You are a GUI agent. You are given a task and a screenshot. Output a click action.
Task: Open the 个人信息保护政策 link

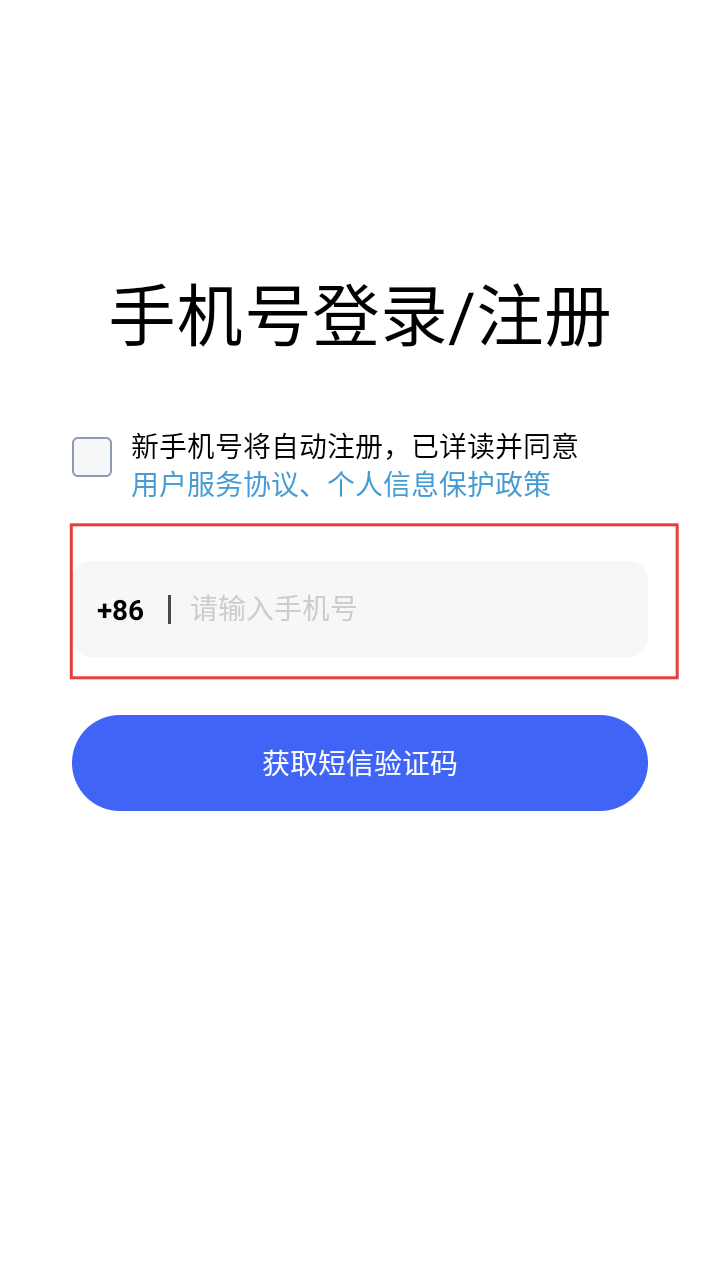point(439,485)
